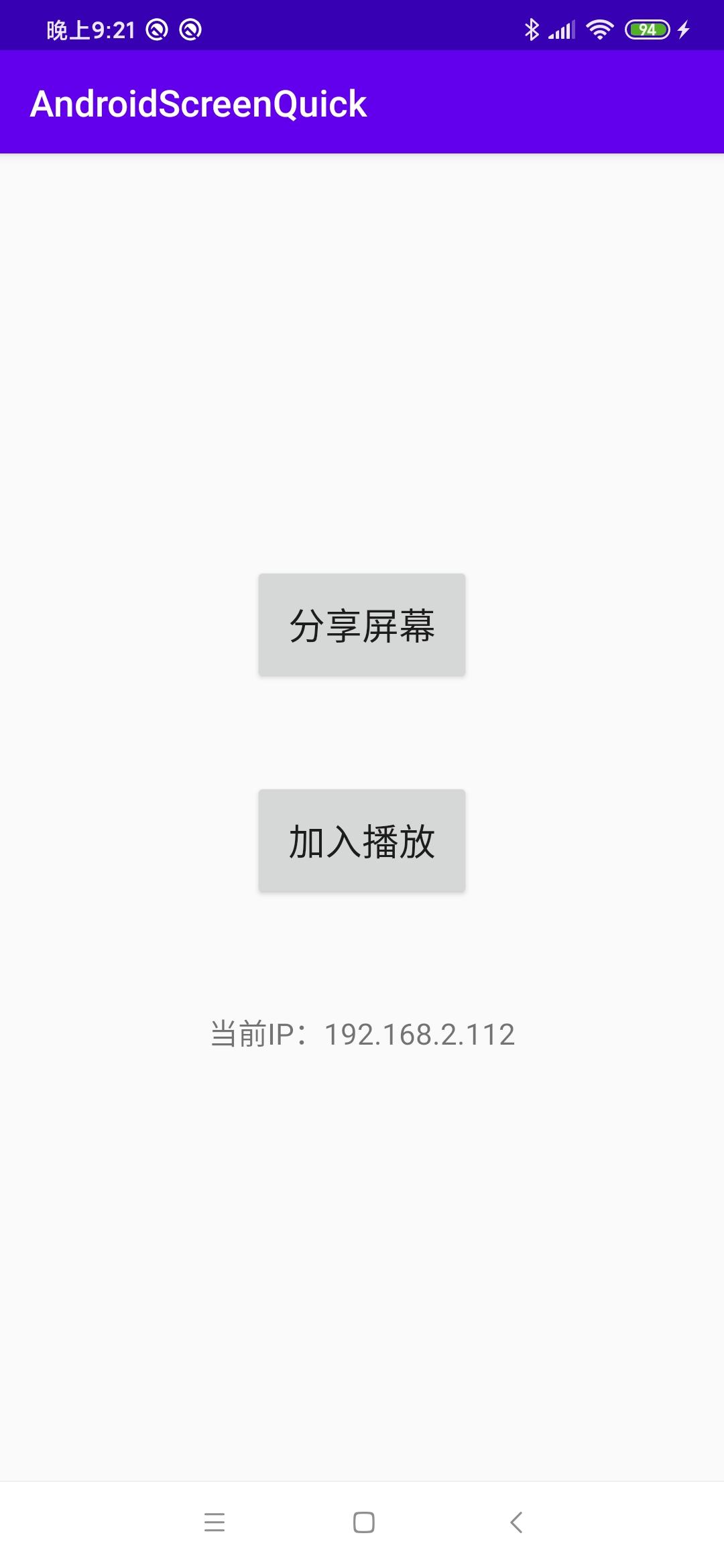The height and width of the screenshot is (1568, 724).
Task: Select the 加入播放 button
Action: tap(362, 840)
